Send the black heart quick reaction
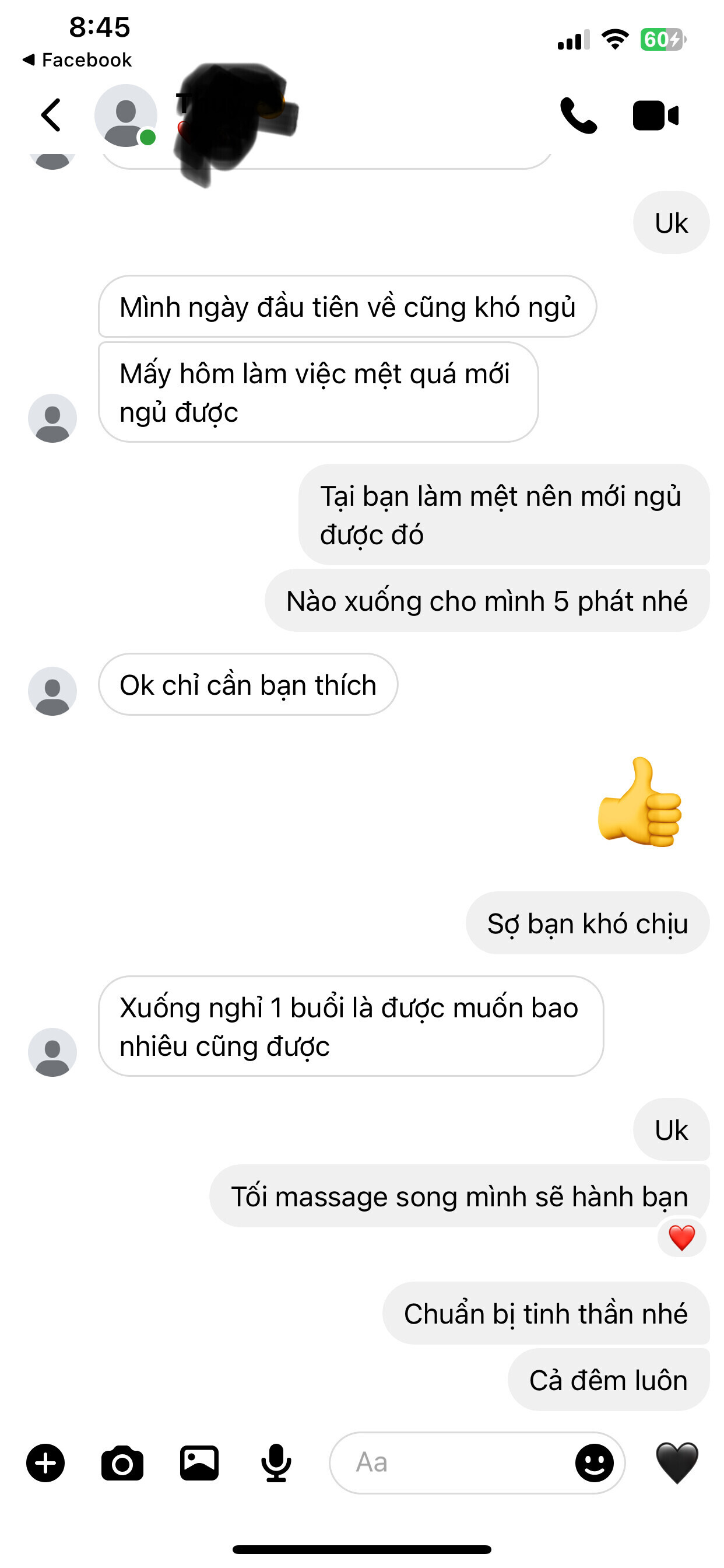Viewport: 724px width, 1568px height. pyautogui.click(x=677, y=1462)
